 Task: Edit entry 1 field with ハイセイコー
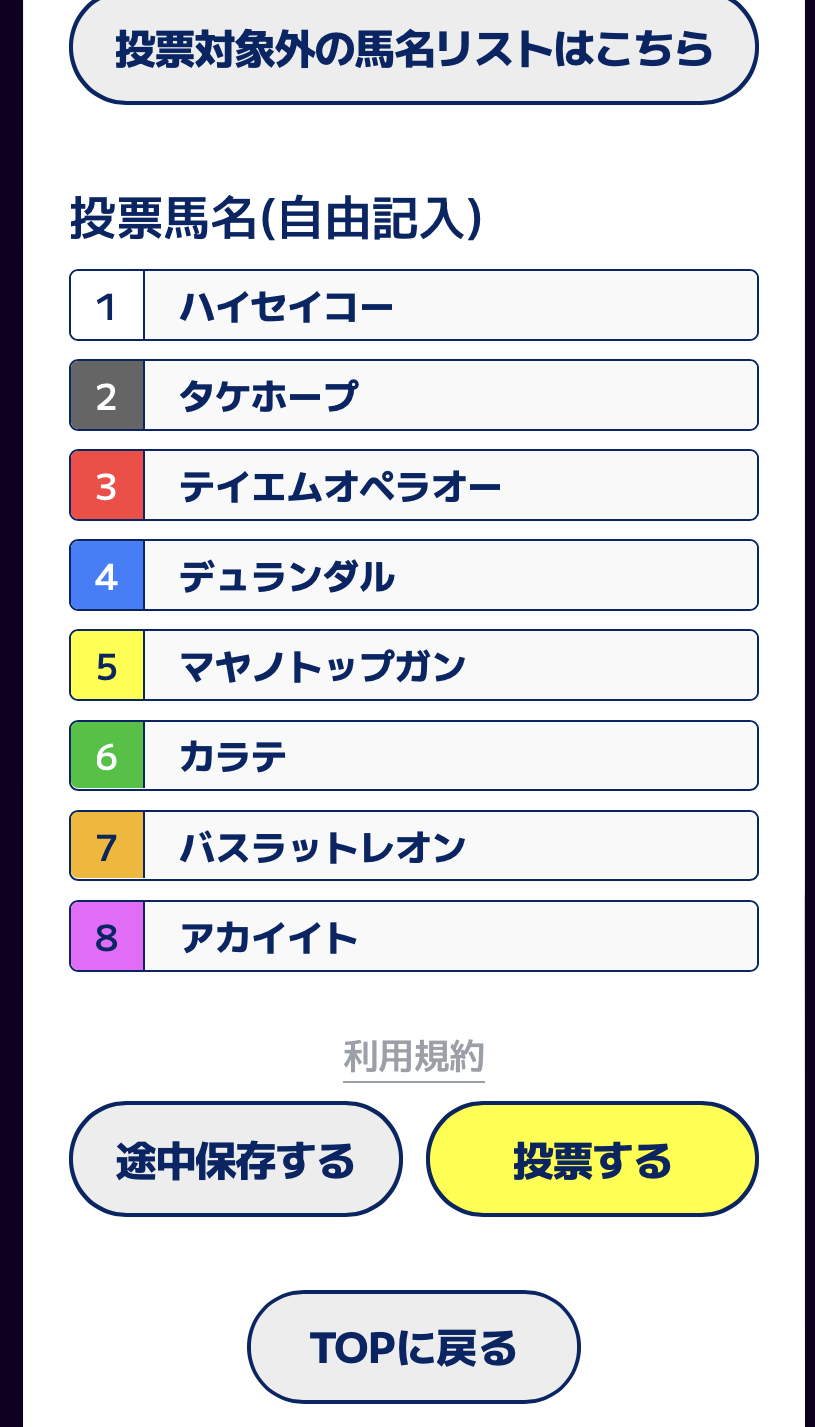point(451,305)
